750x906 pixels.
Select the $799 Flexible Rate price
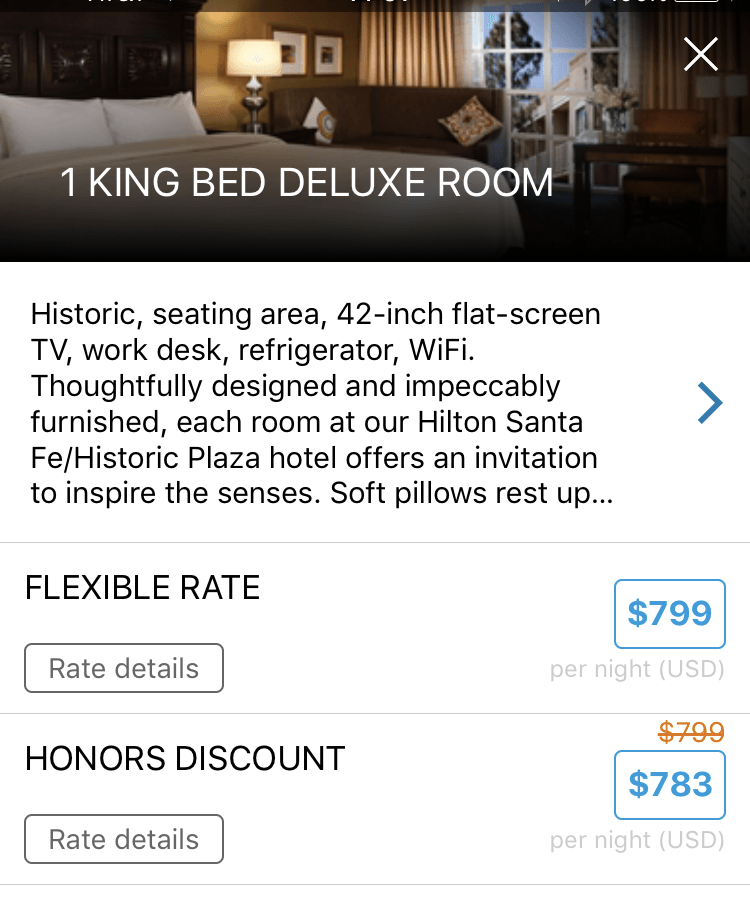pos(669,614)
